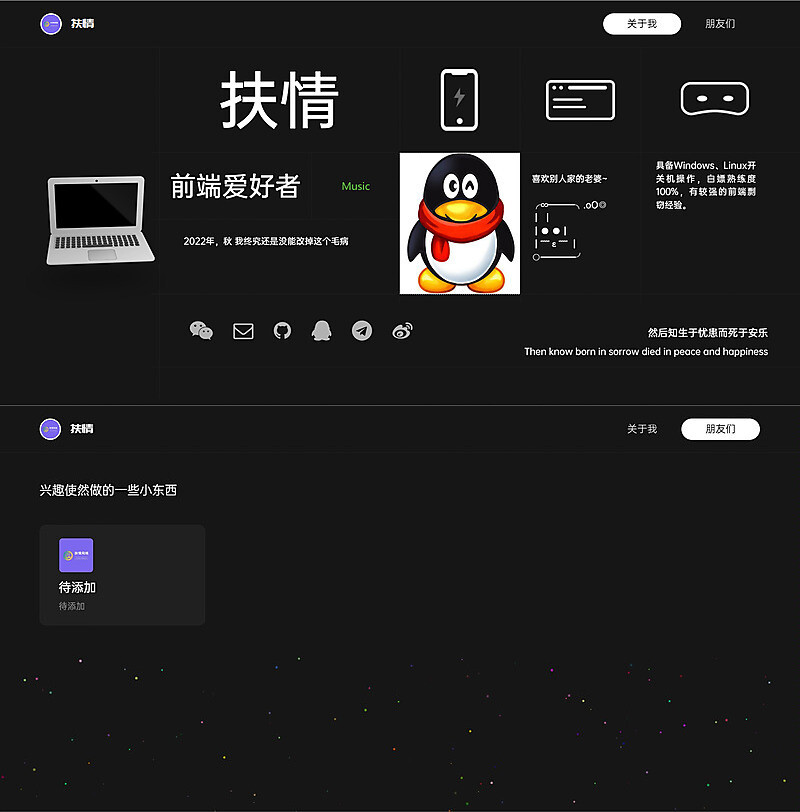Select the highlighted 朋友们 pill tab
800x812 pixels.
coord(720,429)
